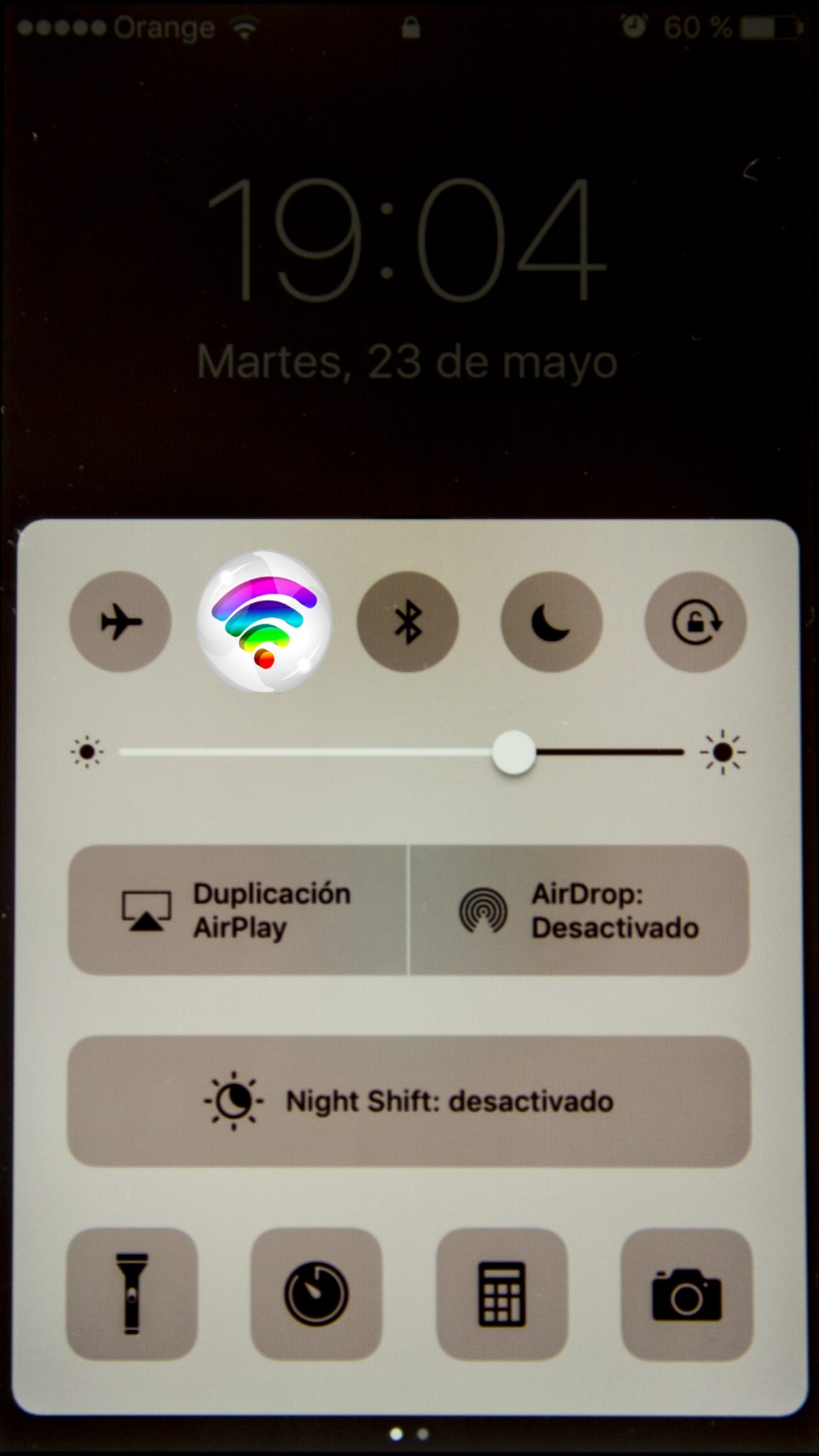The width and height of the screenshot is (819, 1456).
Task: Open the timer
Action: pyautogui.click(x=316, y=1293)
